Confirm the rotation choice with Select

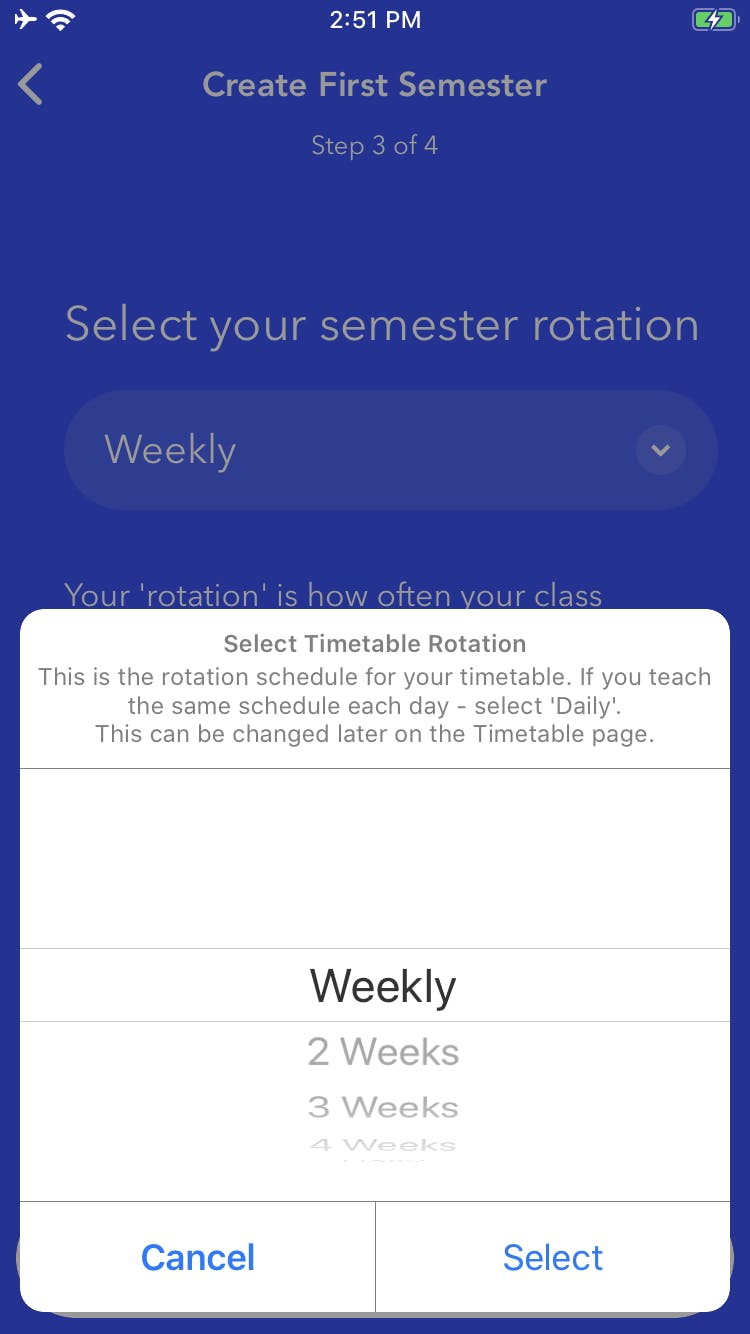coord(553,1257)
